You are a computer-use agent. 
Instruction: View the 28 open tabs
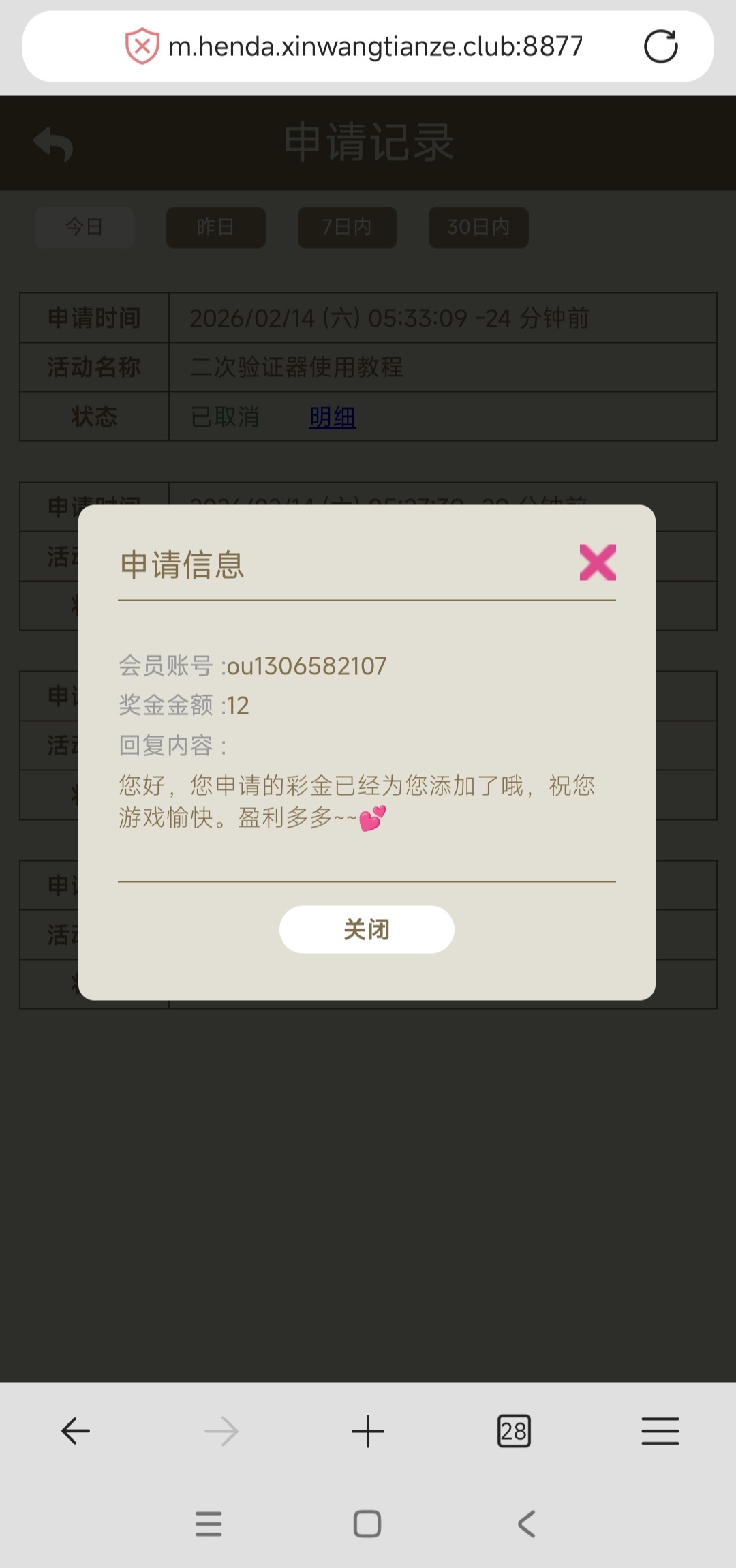click(x=514, y=1430)
